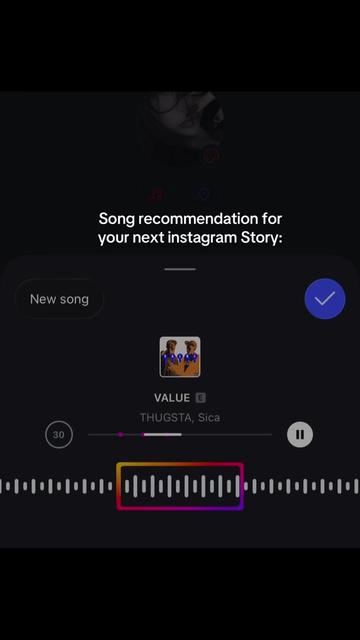Tap the VALUE album cover
Screen dimensions: 360x640
tap(180, 356)
